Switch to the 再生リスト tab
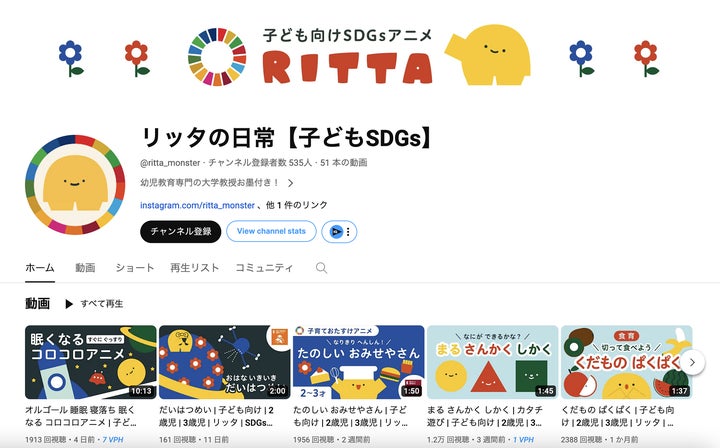720x448 pixels. click(x=195, y=268)
